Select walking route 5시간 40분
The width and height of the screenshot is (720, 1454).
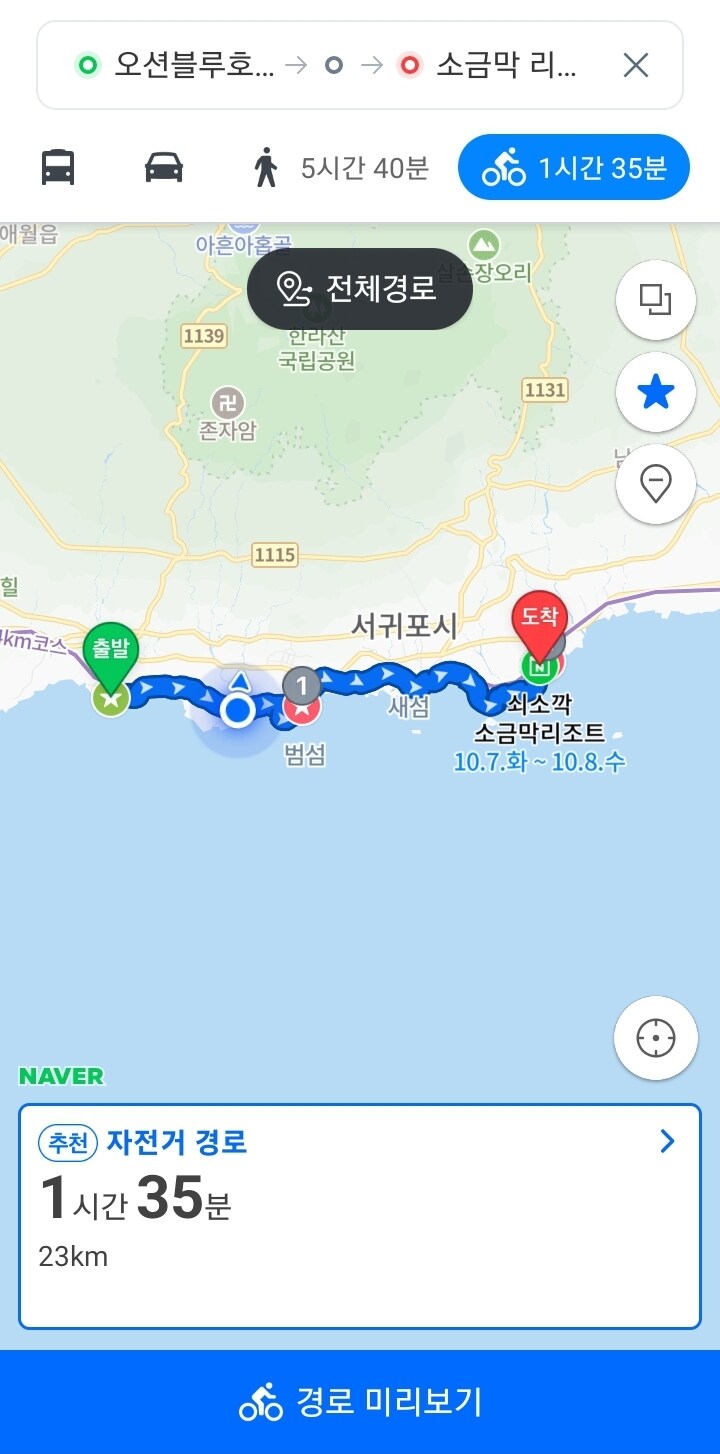coord(341,168)
